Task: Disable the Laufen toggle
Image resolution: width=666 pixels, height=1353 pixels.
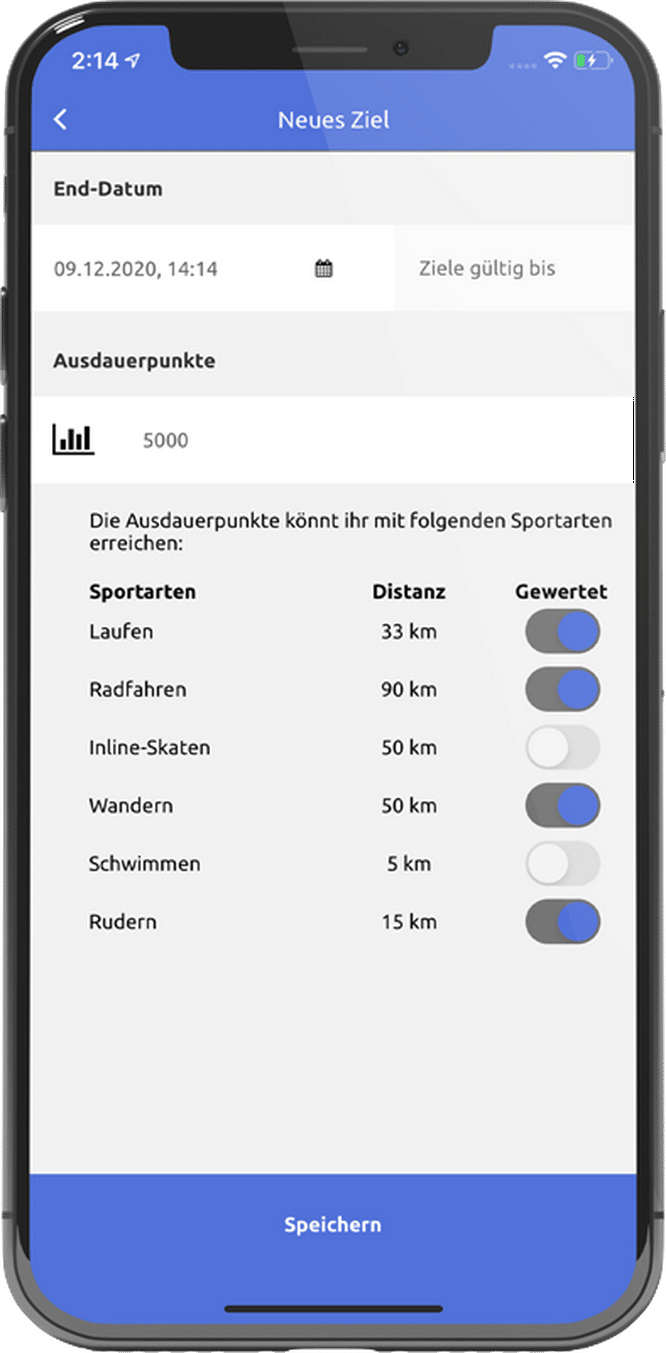Action: tap(562, 632)
